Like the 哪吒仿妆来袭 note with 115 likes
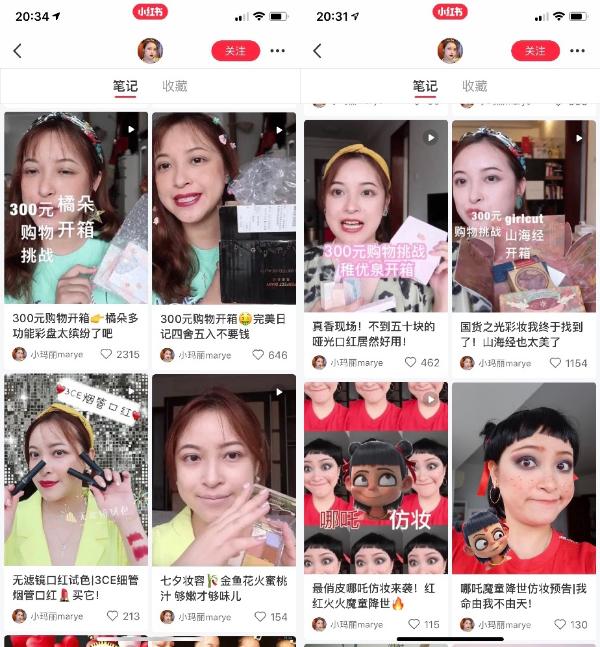Image resolution: width=600 pixels, height=647 pixels. [409, 624]
